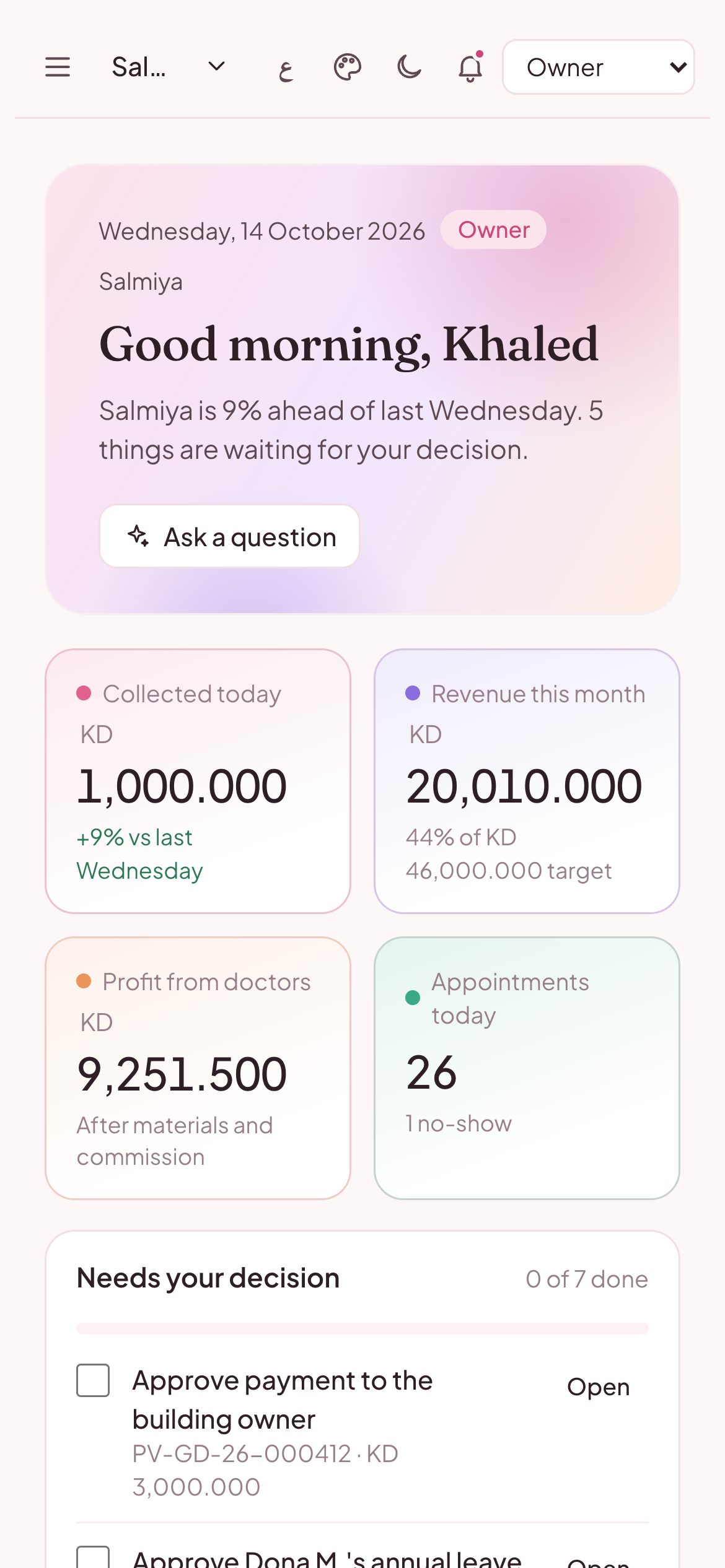Toggle dark mode with moon icon
This screenshot has width=725, height=1568.
coord(409,67)
